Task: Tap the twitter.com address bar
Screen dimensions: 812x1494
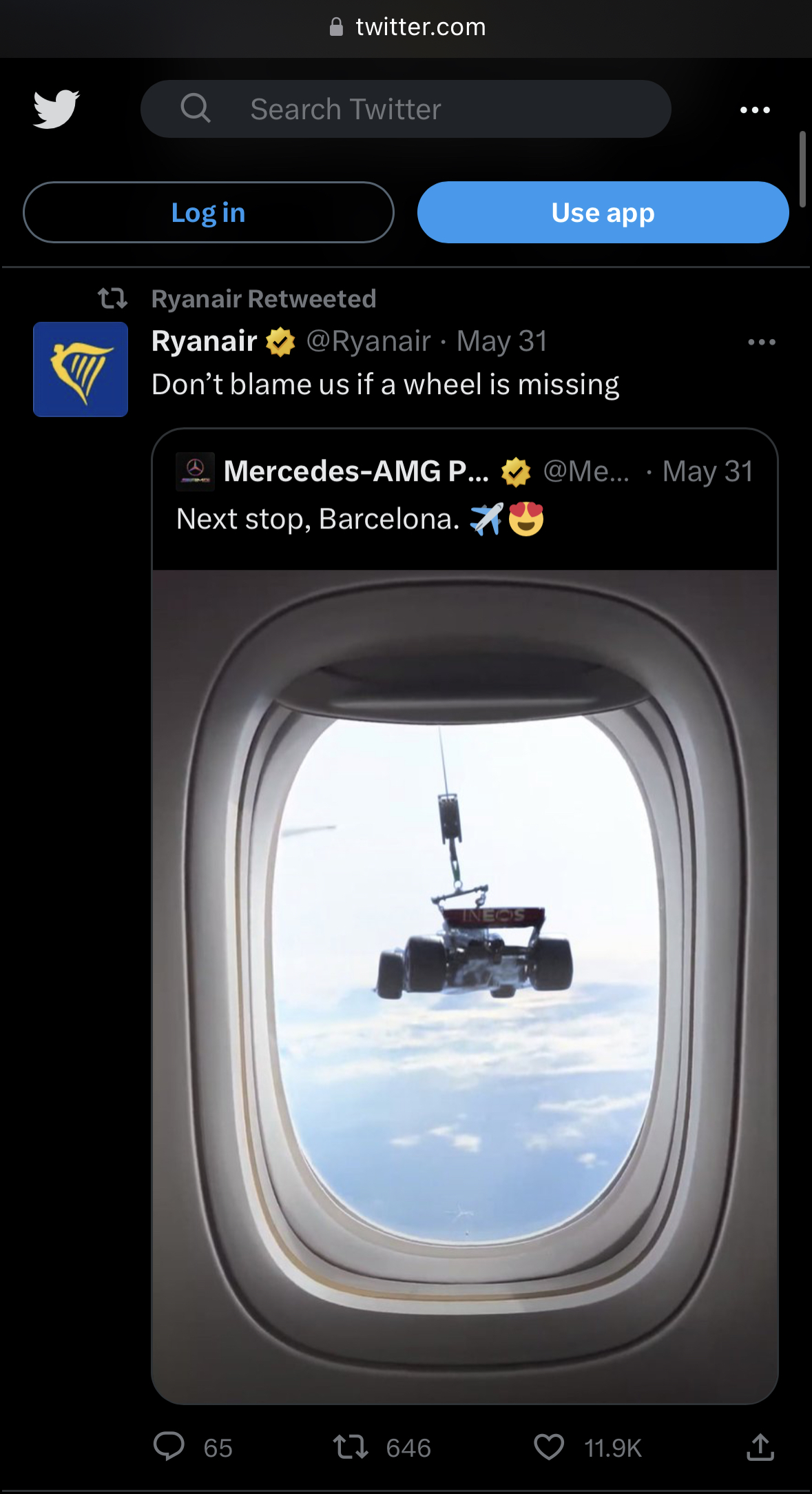Action: 406,28
